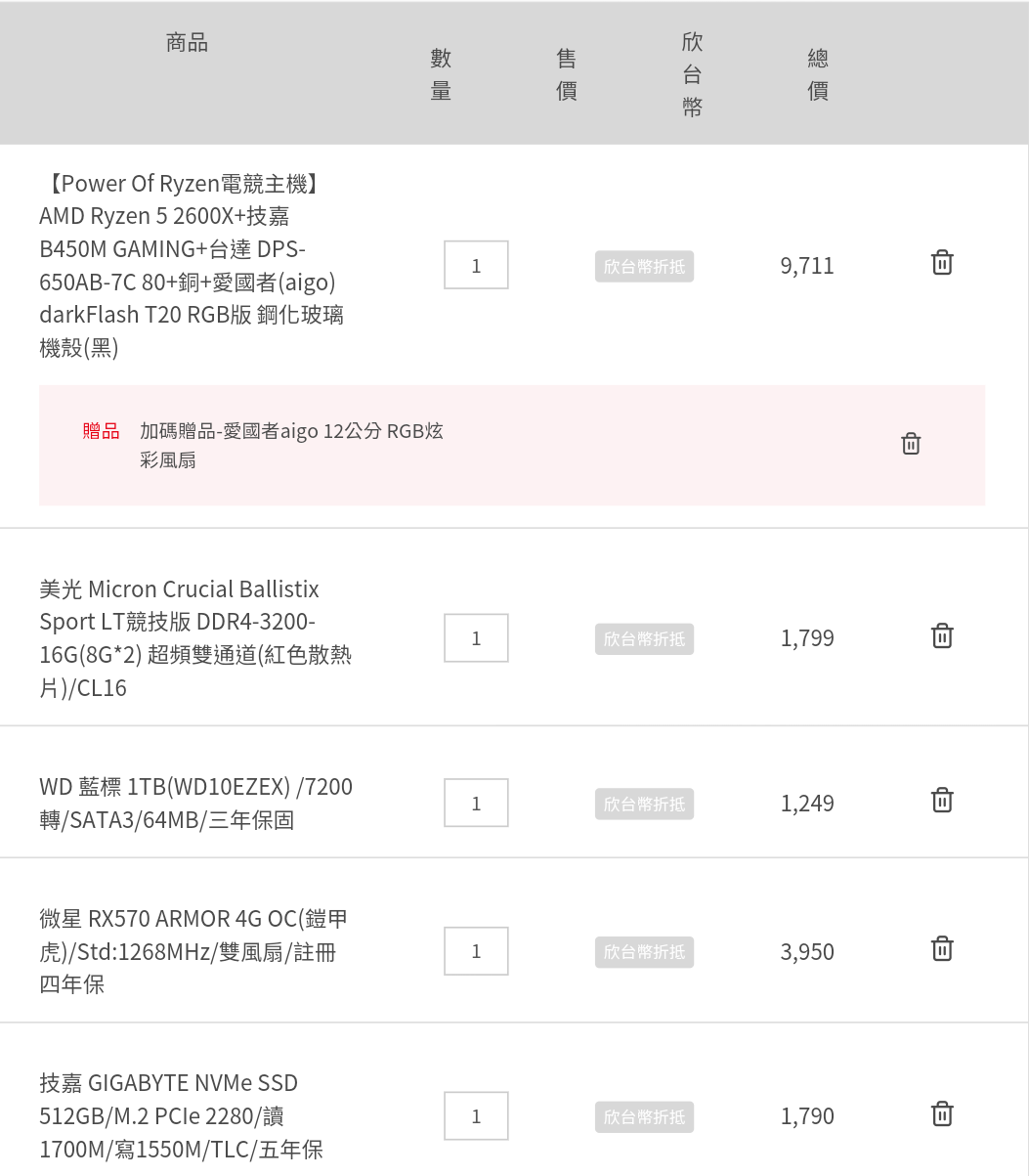Image resolution: width=1029 pixels, height=1176 pixels.
Task: Use 欣台幣折抵 on GIGABYTE NVMe SSD
Action: (644, 1116)
